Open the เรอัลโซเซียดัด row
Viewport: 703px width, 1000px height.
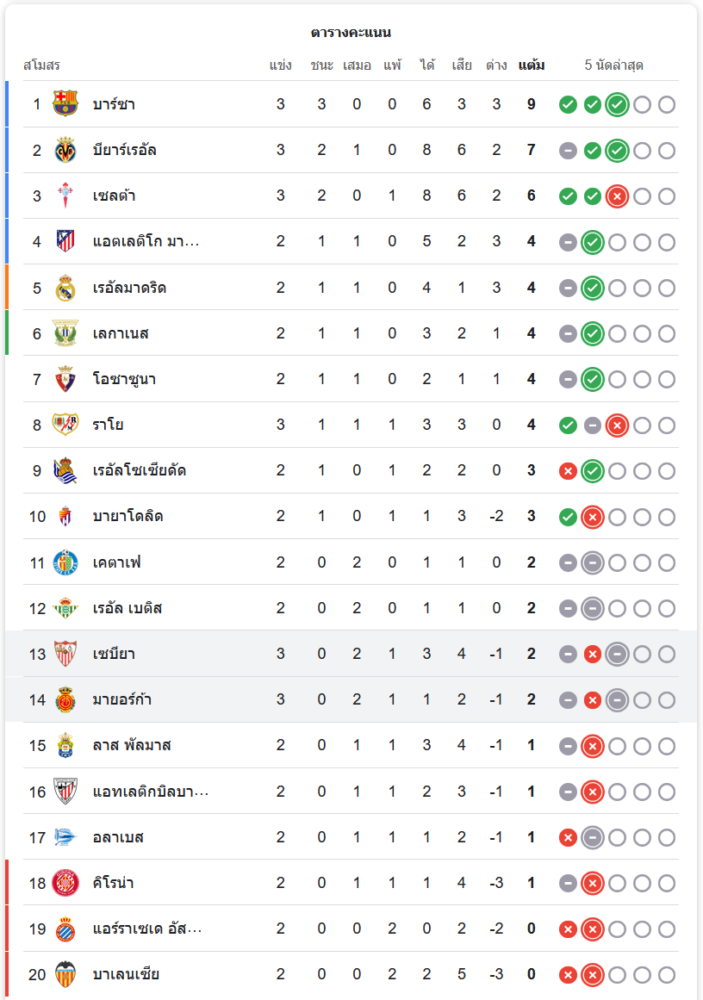click(139, 471)
